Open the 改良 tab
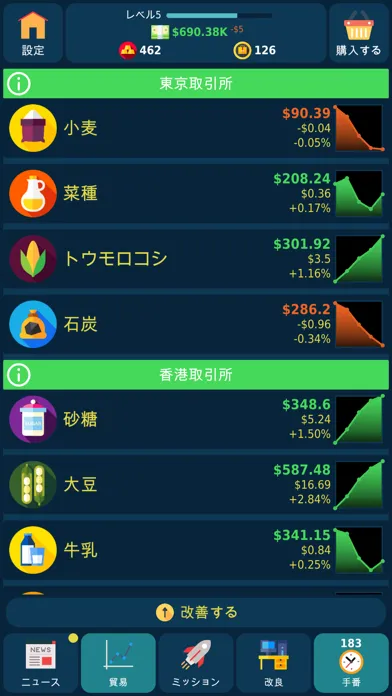This screenshot has width=392, height=696. click(273, 663)
